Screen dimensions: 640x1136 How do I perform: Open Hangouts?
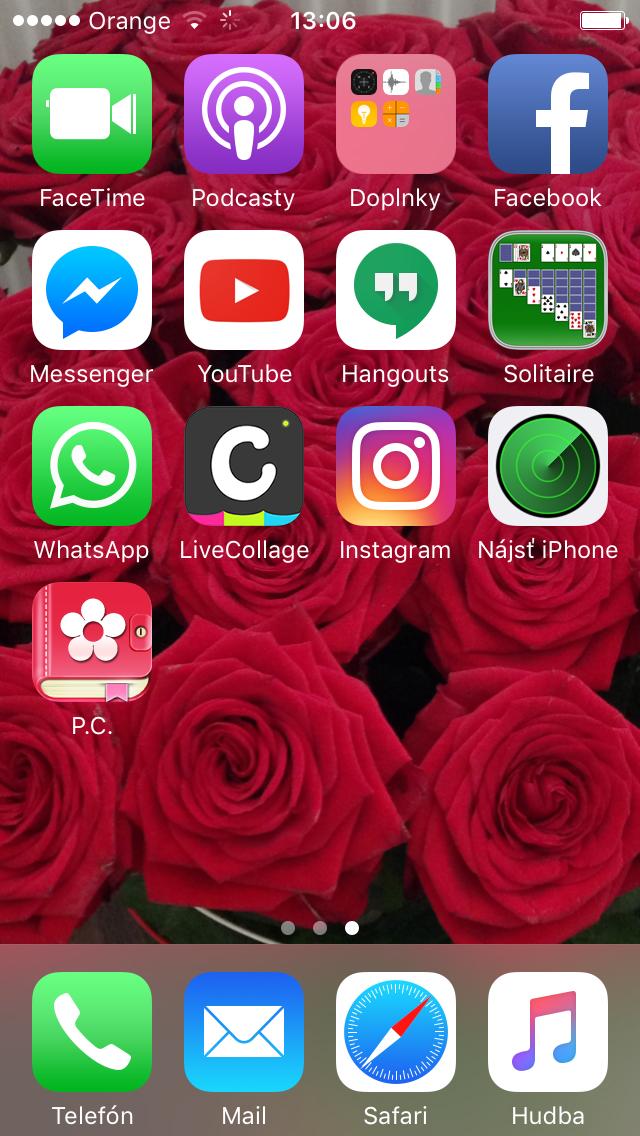pyautogui.click(x=396, y=290)
